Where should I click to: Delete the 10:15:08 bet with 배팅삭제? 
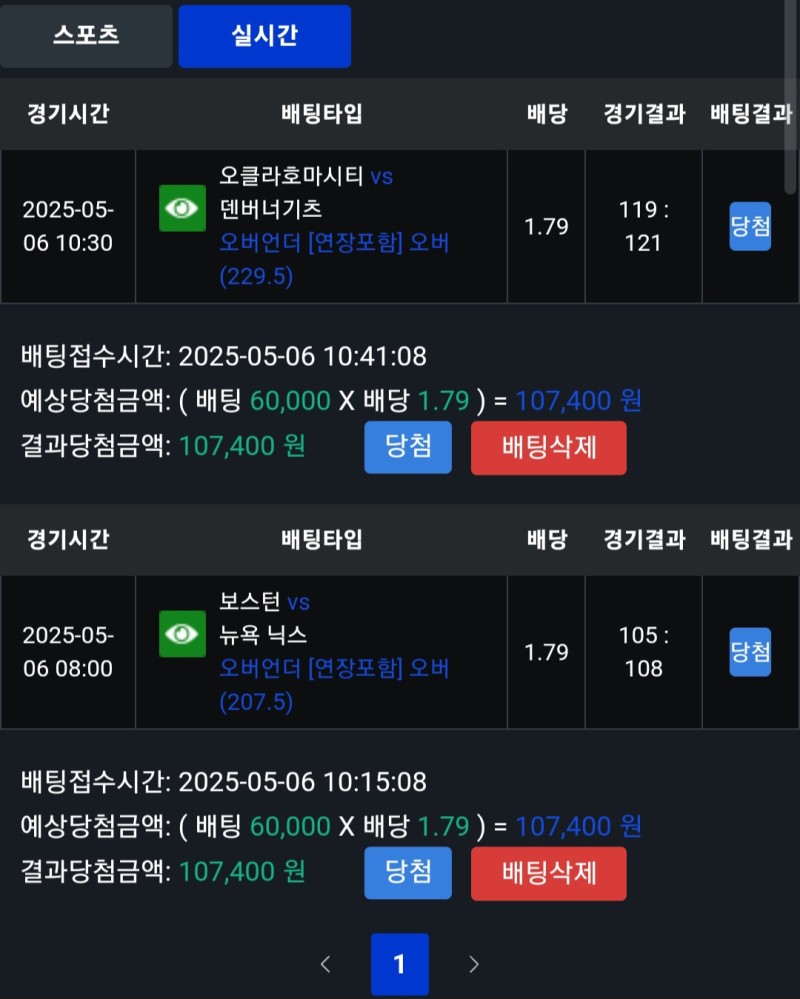point(549,873)
